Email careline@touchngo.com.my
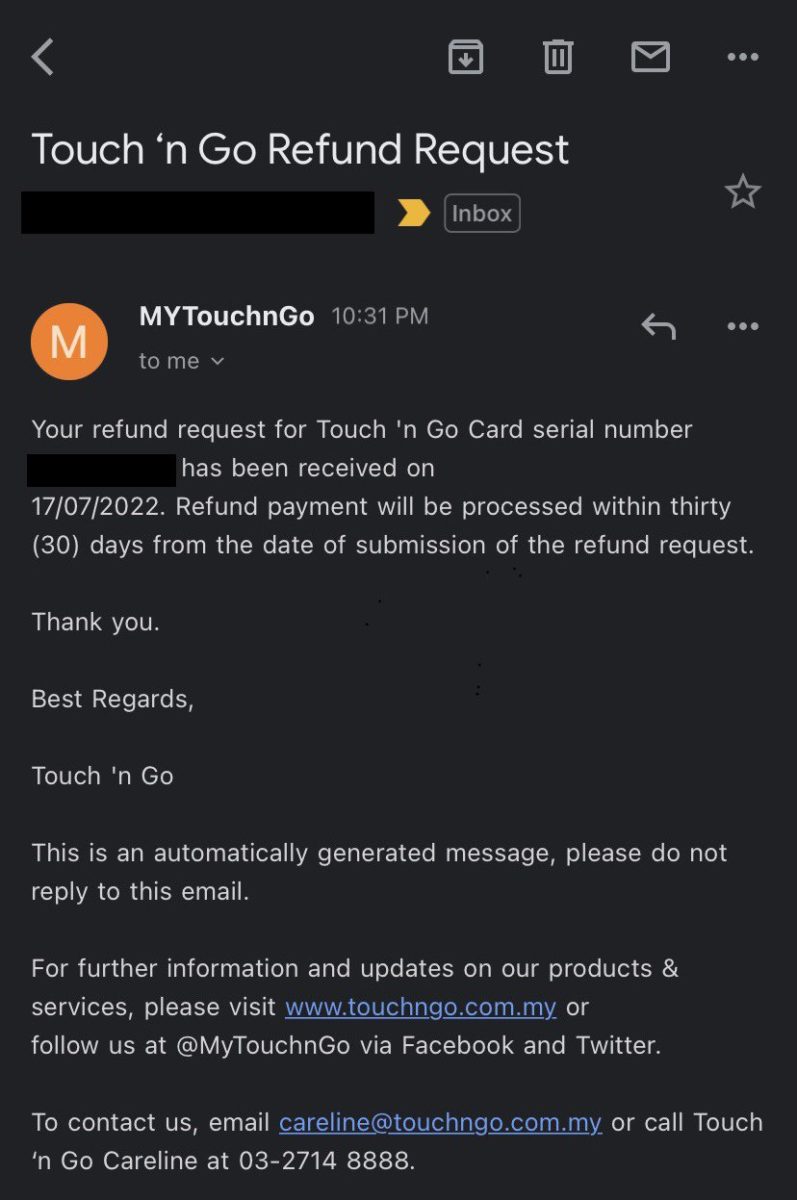The height and width of the screenshot is (1200, 797). [440, 1122]
